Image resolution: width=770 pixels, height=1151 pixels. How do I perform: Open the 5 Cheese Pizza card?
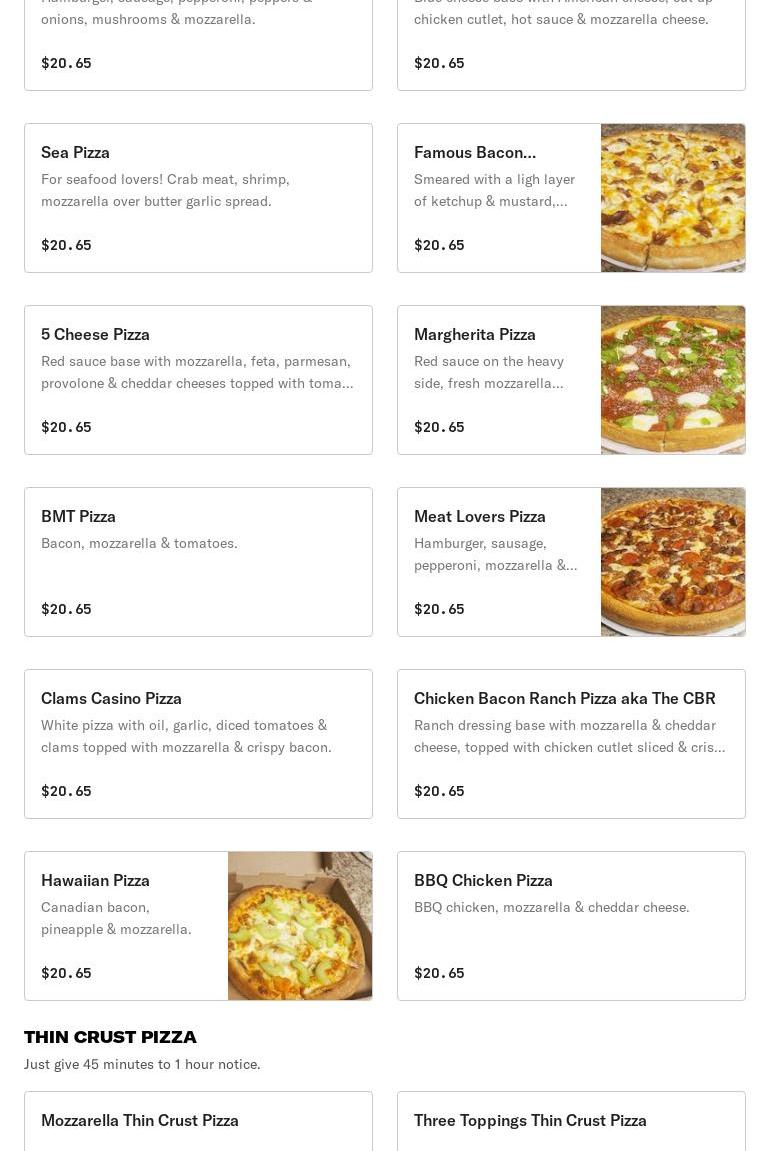[198, 380]
